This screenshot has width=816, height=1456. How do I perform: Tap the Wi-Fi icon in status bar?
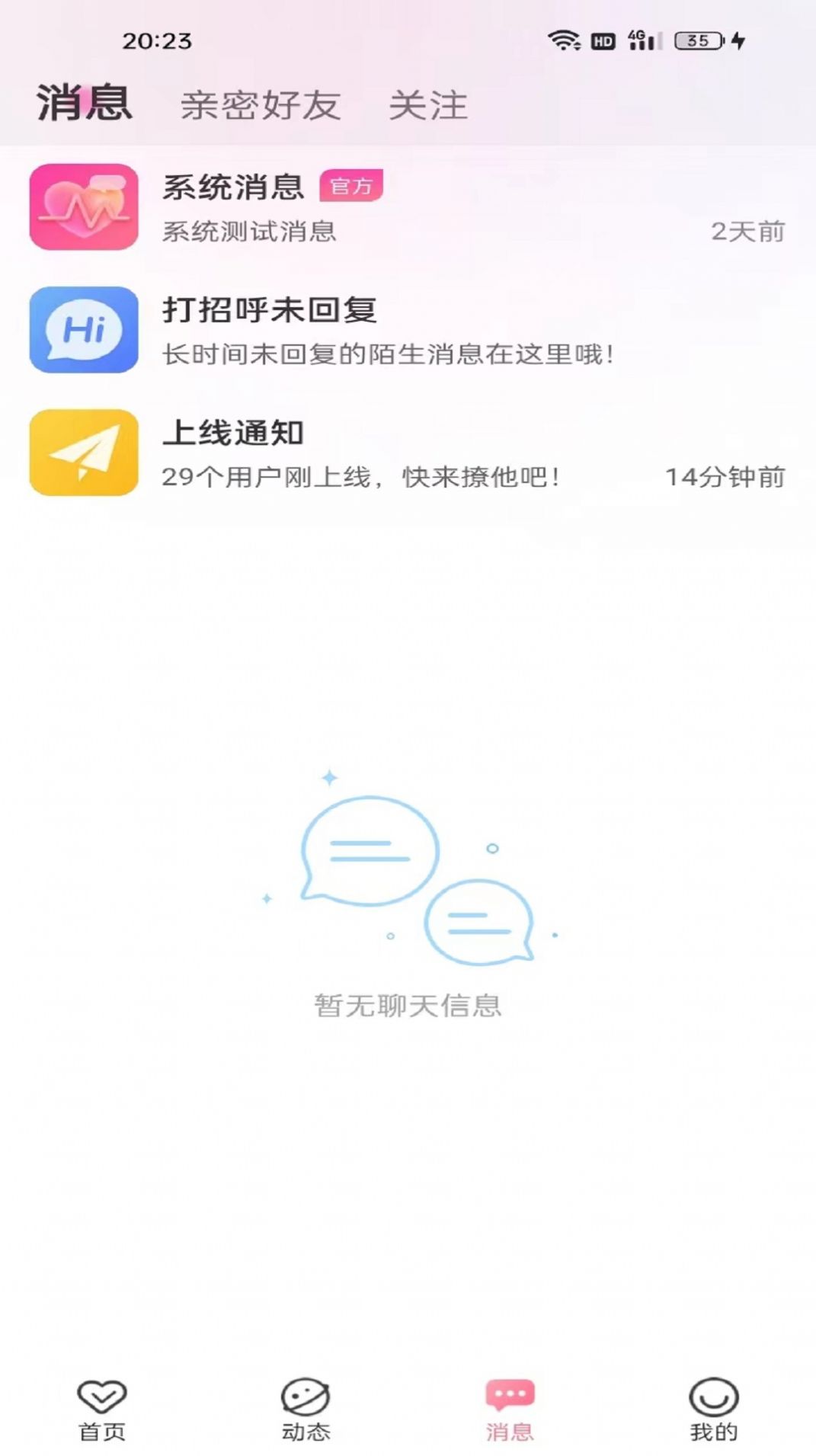pyautogui.click(x=564, y=41)
